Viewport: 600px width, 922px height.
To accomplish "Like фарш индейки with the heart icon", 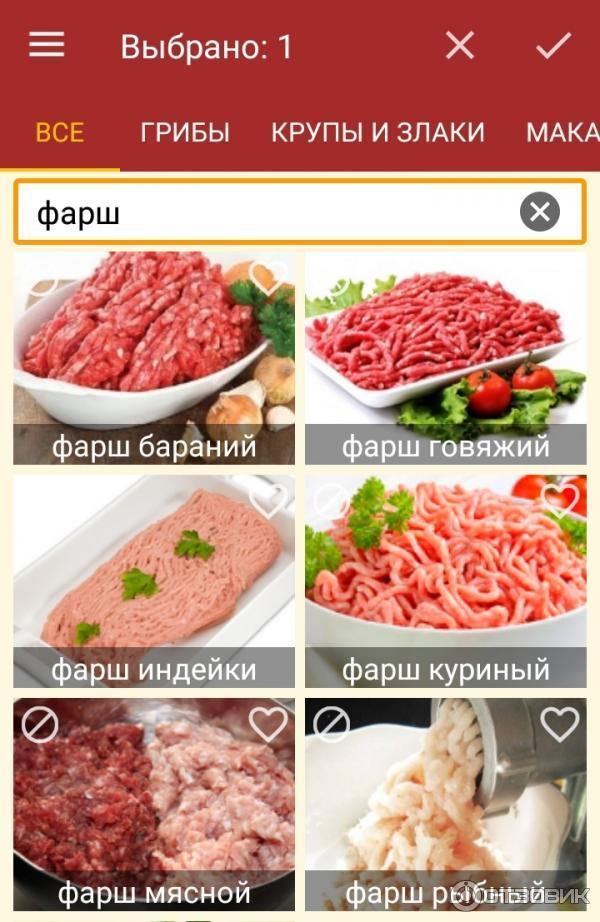I will click(268, 498).
